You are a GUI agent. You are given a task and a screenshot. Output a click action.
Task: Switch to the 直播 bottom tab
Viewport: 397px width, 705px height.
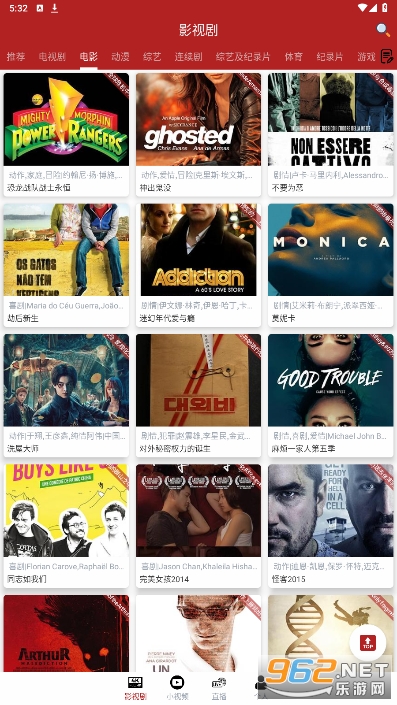pyautogui.click(x=219, y=687)
